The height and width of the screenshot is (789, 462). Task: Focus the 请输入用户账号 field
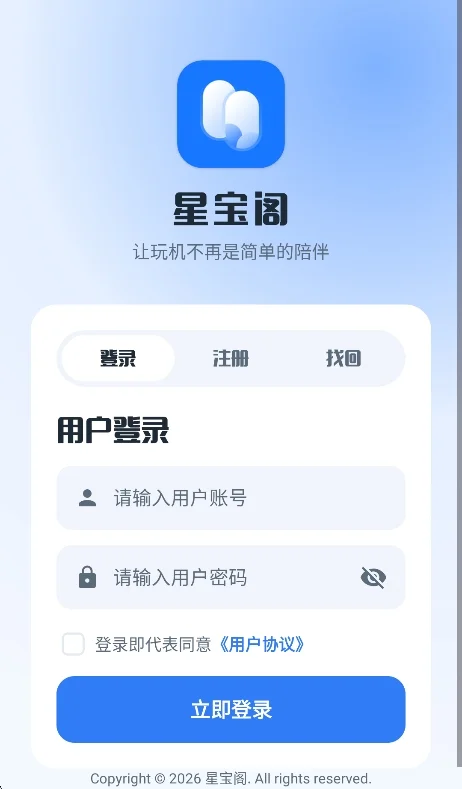(x=230, y=498)
